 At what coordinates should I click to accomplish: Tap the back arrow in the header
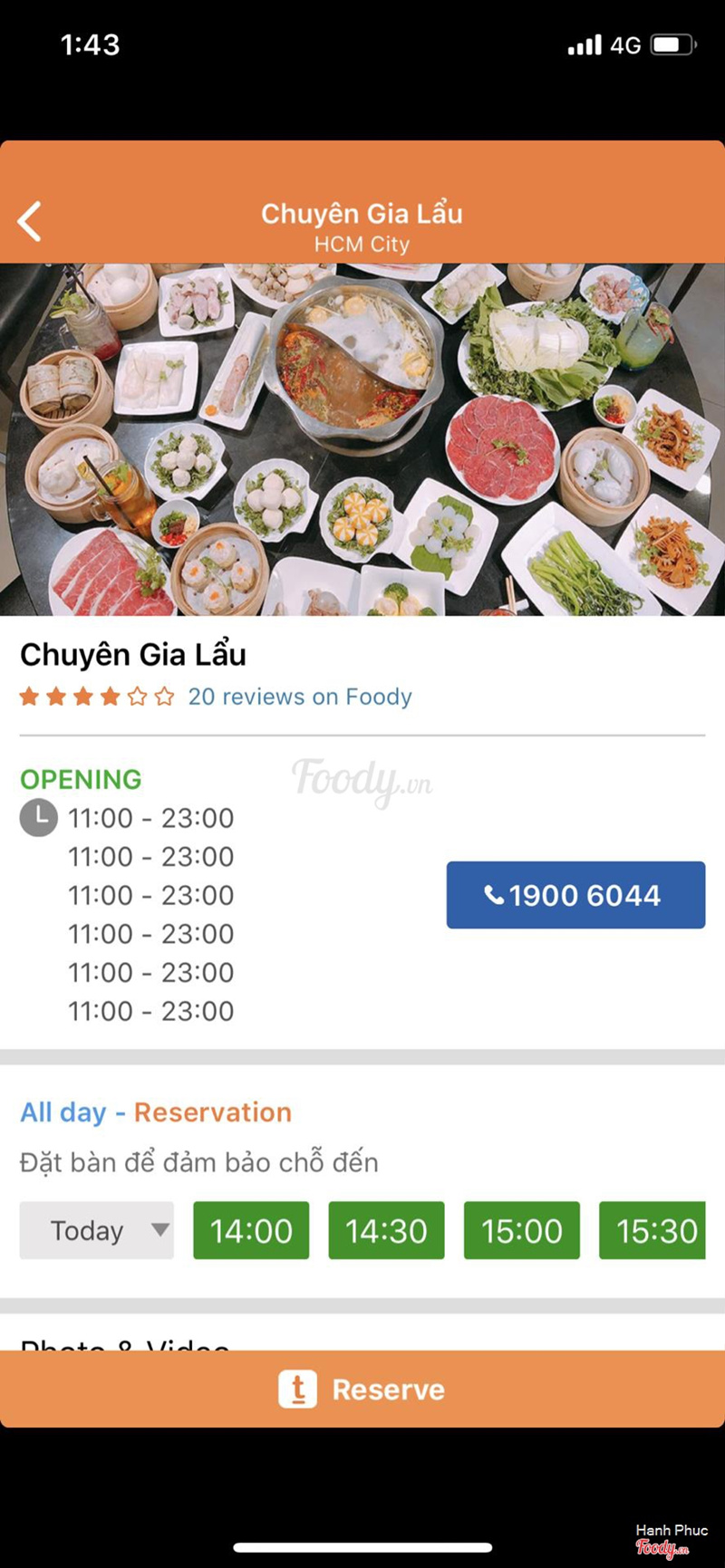[30, 220]
